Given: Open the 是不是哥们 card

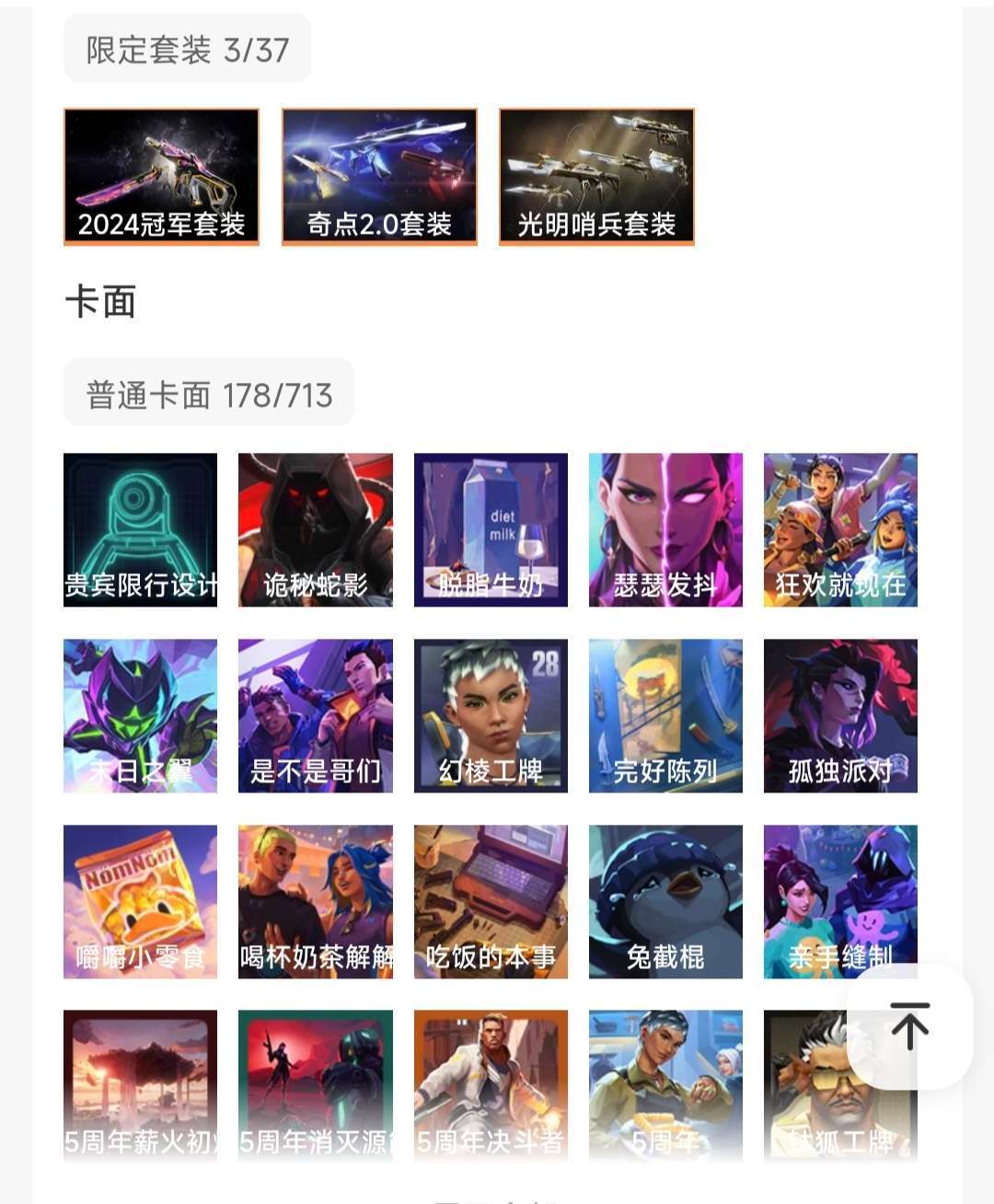Looking at the screenshot, I should [x=315, y=715].
